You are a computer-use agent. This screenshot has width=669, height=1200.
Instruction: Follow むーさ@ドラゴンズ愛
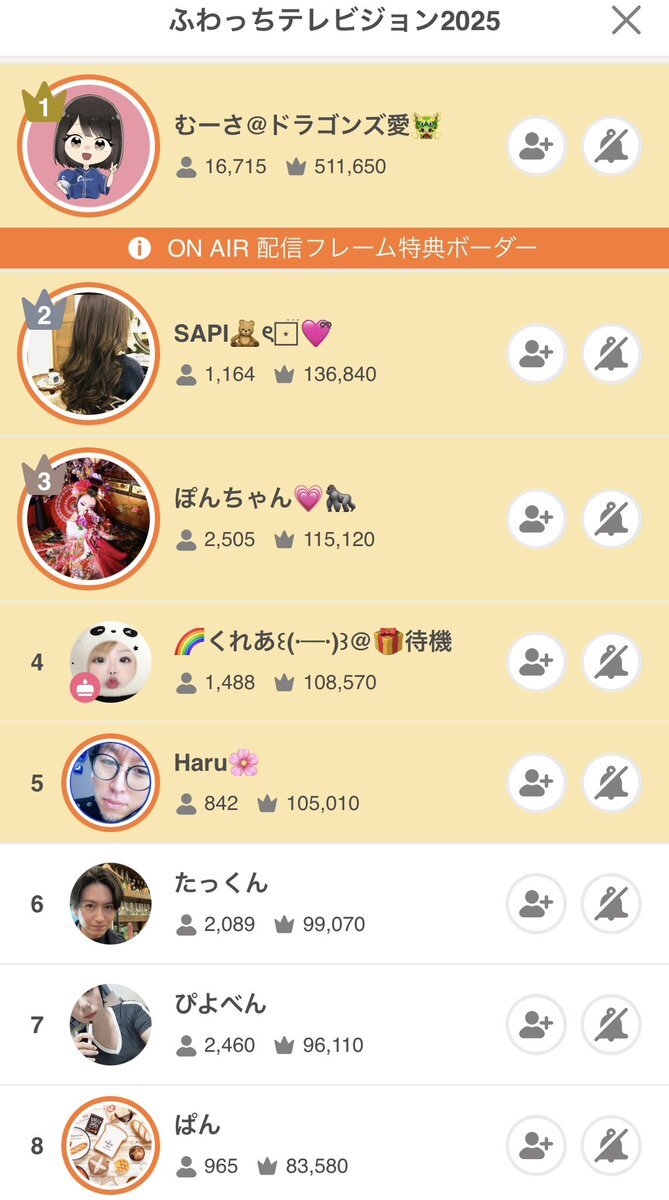pyautogui.click(x=537, y=146)
